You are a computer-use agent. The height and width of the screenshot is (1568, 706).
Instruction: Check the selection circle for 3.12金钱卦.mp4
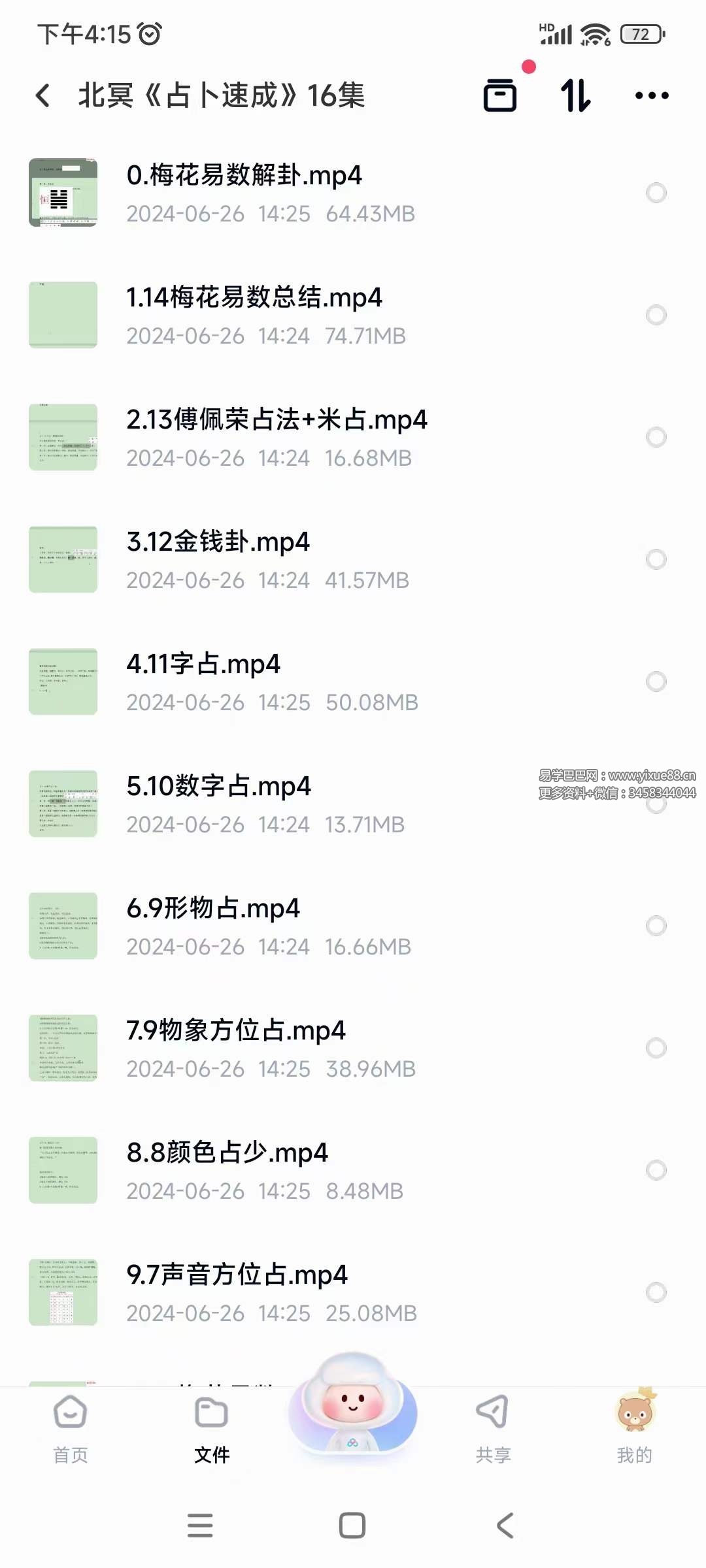click(655, 559)
